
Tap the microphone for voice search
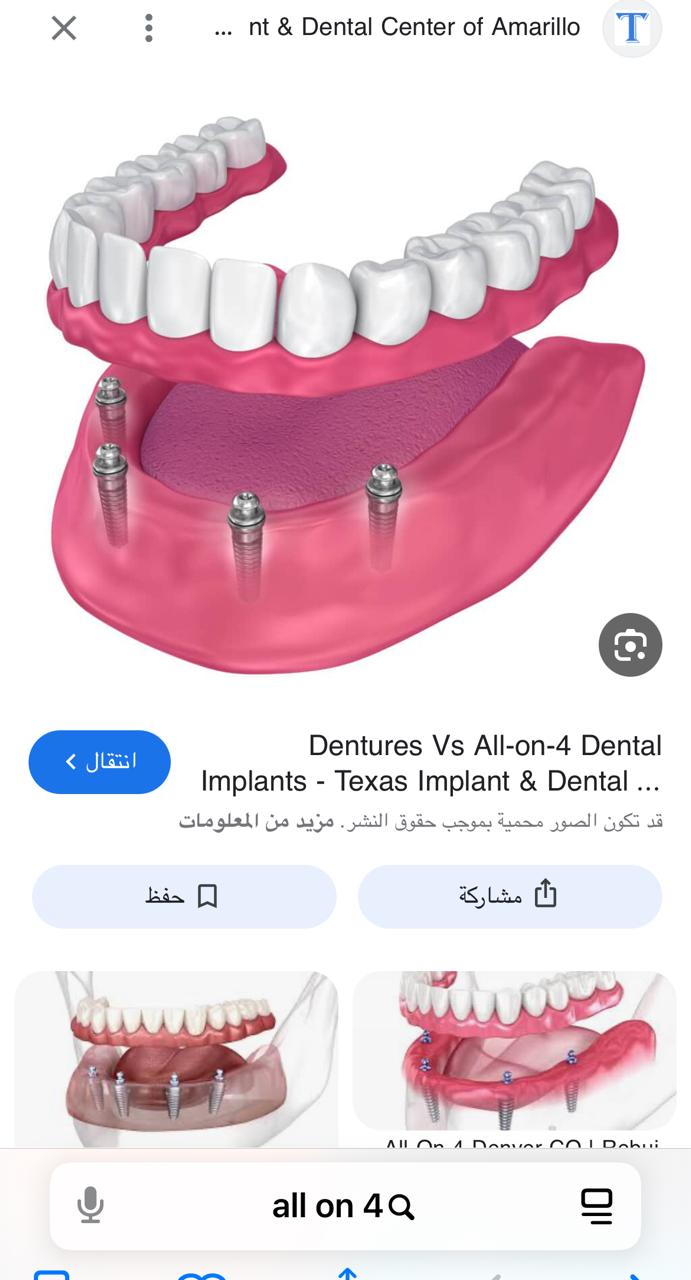tap(90, 1206)
